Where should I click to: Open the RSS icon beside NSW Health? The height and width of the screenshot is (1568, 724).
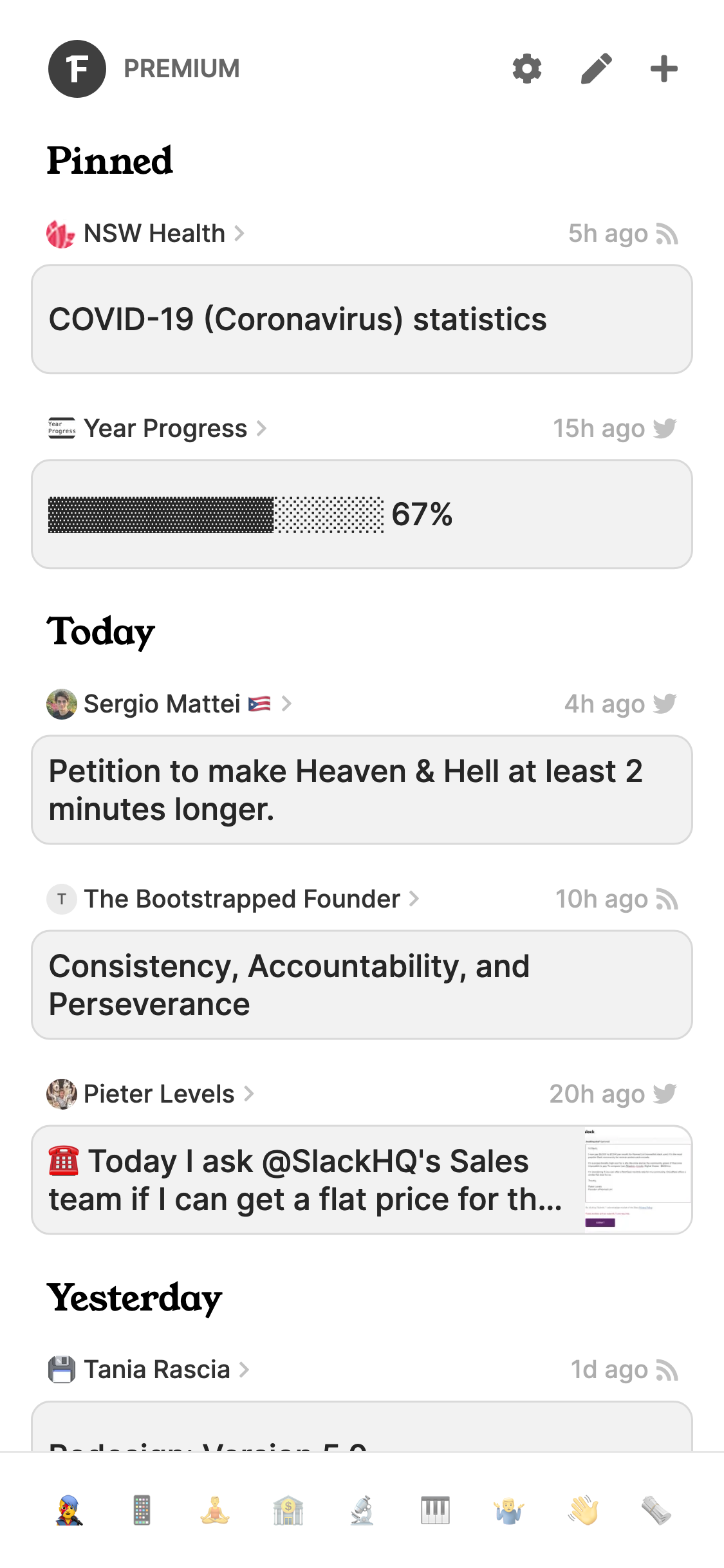(x=667, y=234)
